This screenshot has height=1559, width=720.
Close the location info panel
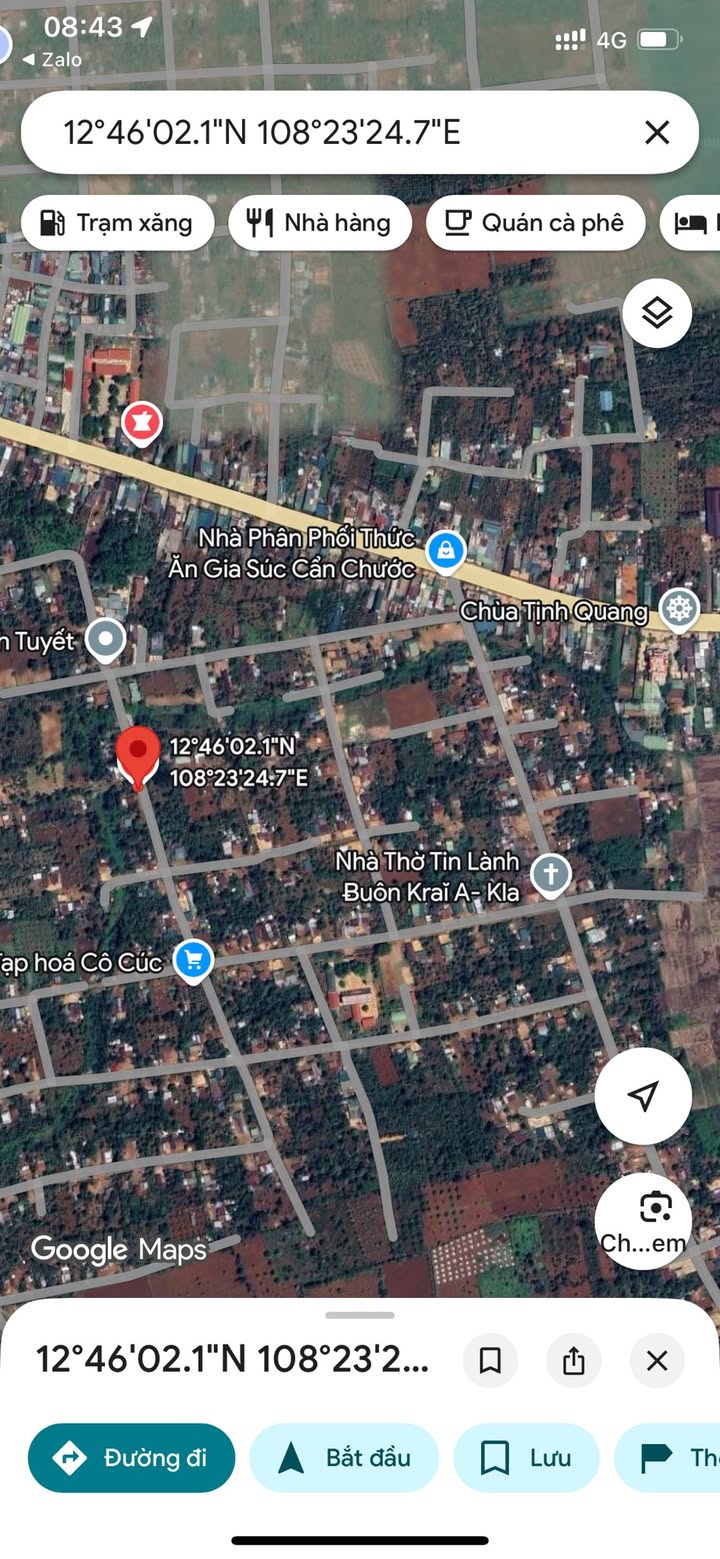657,1360
